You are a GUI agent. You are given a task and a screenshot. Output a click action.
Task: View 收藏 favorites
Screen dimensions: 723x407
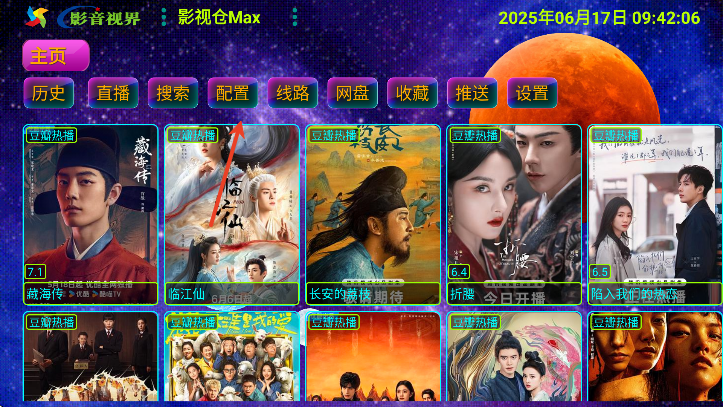point(412,93)
